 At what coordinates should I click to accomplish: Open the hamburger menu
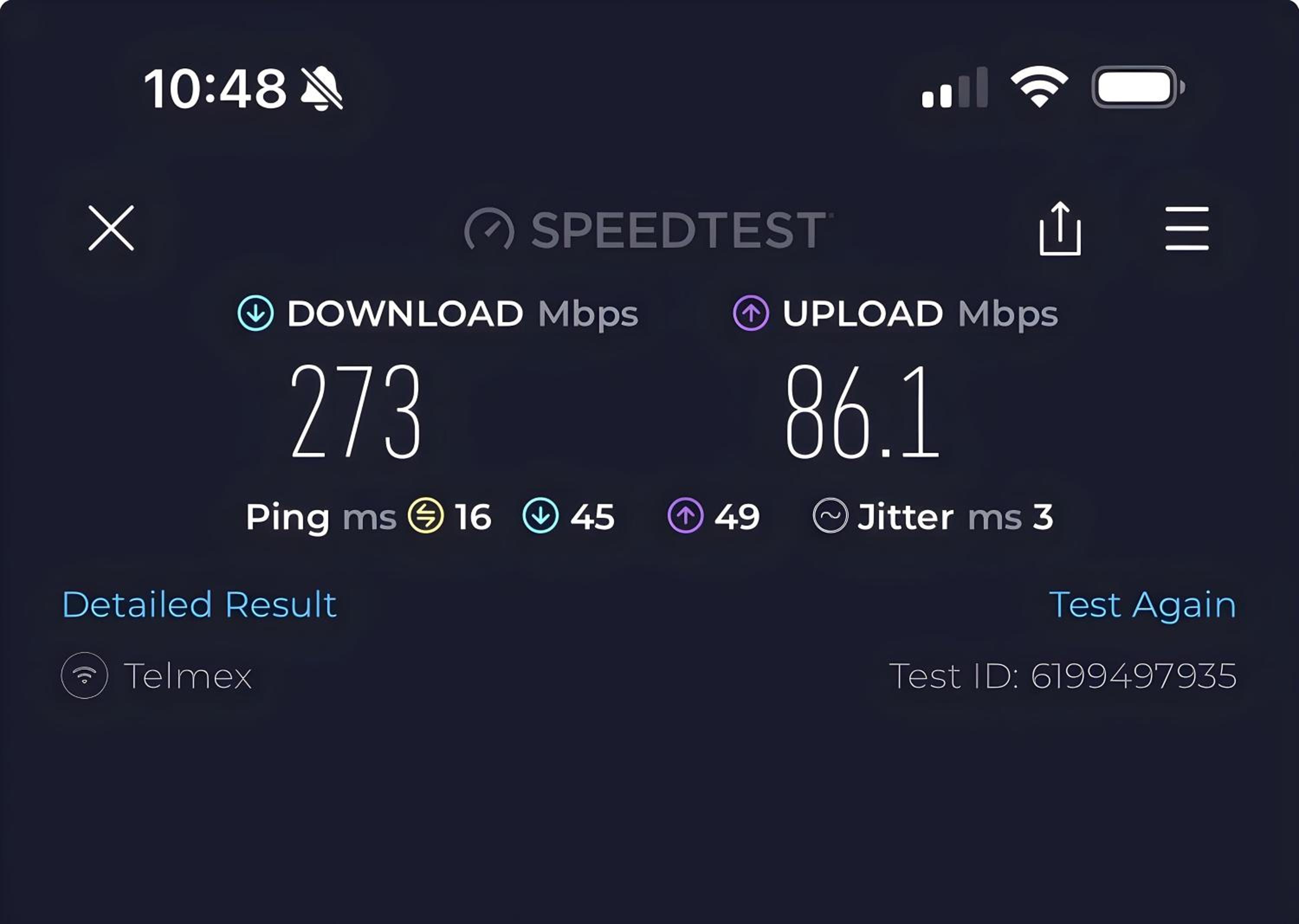click(1187, 229)
